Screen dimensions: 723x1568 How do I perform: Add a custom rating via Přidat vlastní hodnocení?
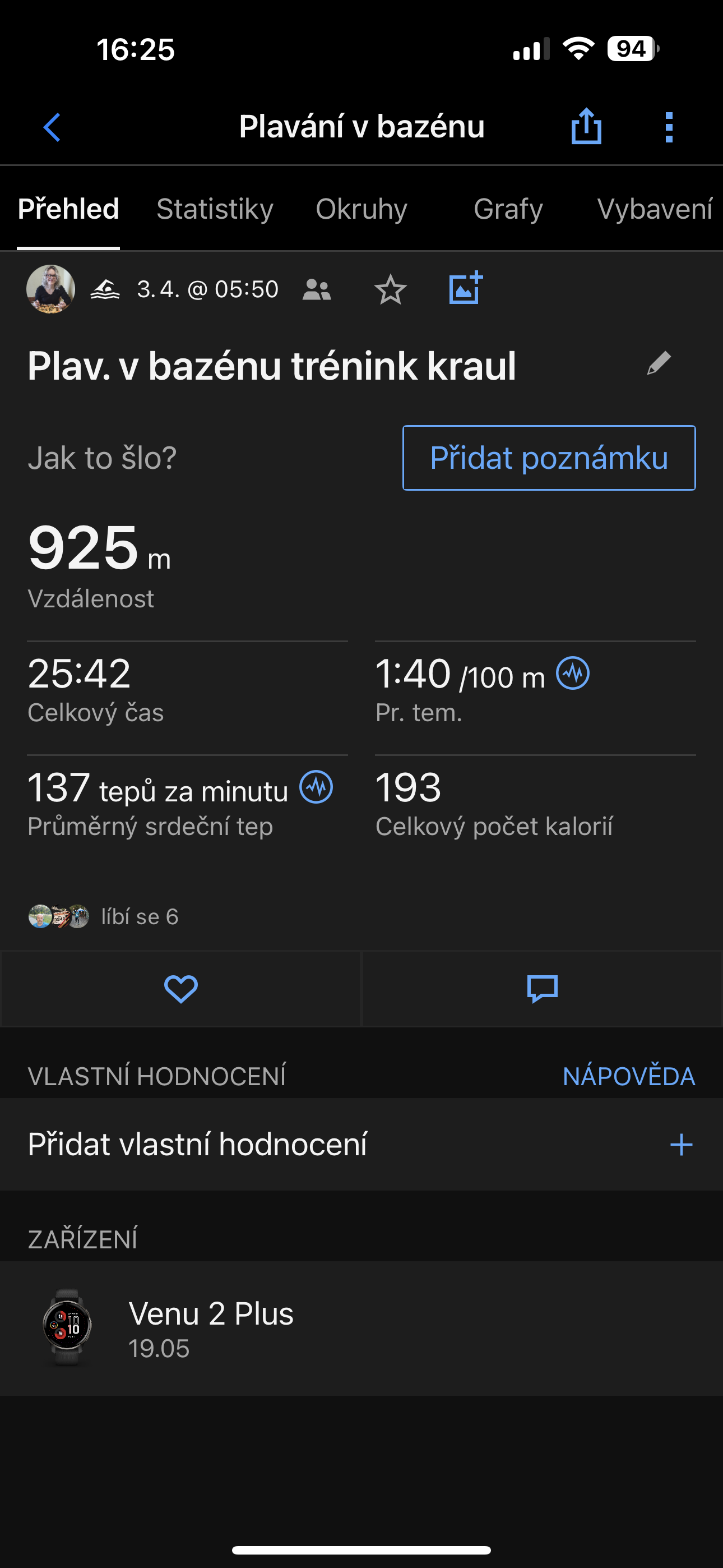[361, 1145]
